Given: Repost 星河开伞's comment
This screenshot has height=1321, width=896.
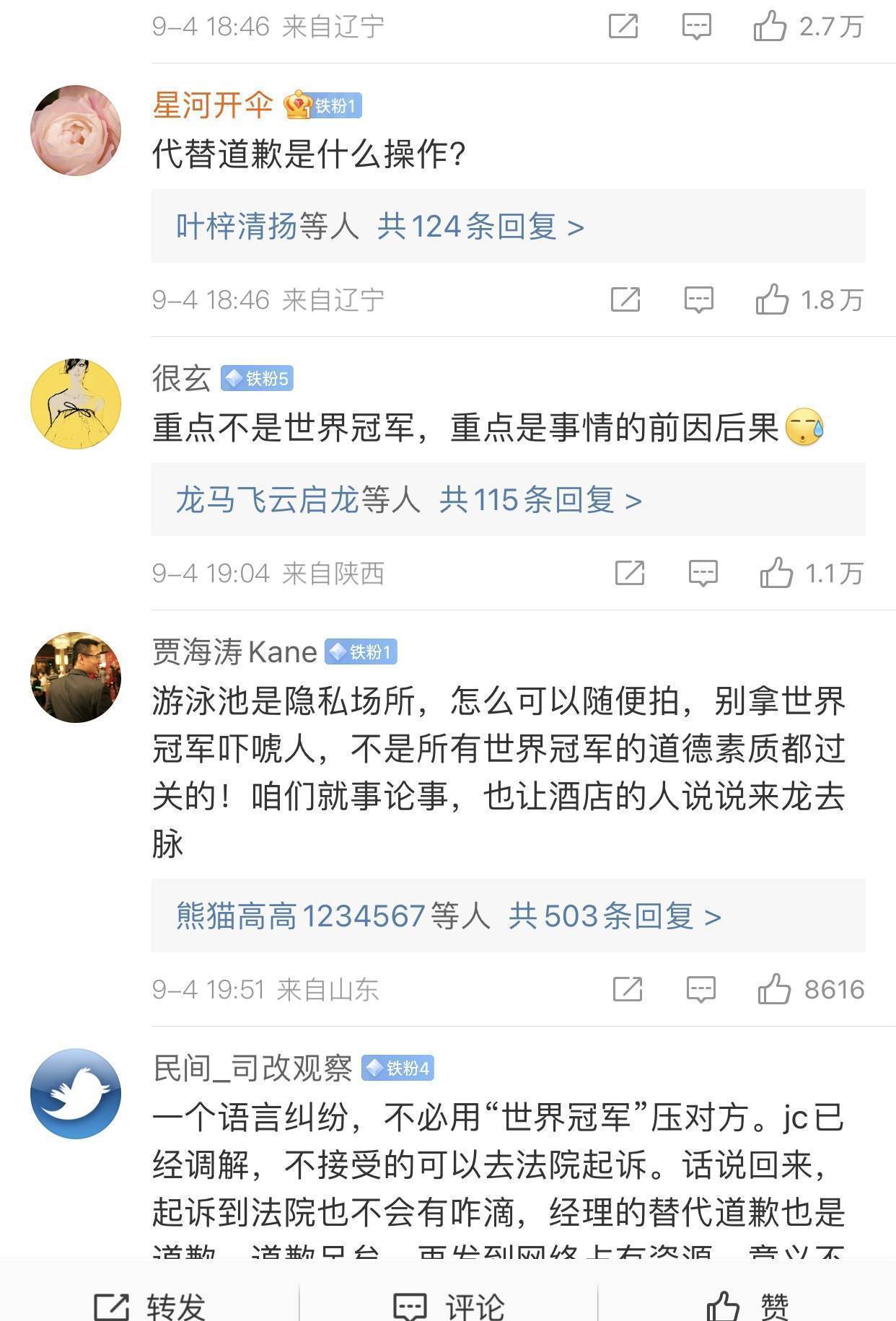Looking at the screenshot, I should coord(625,299).
